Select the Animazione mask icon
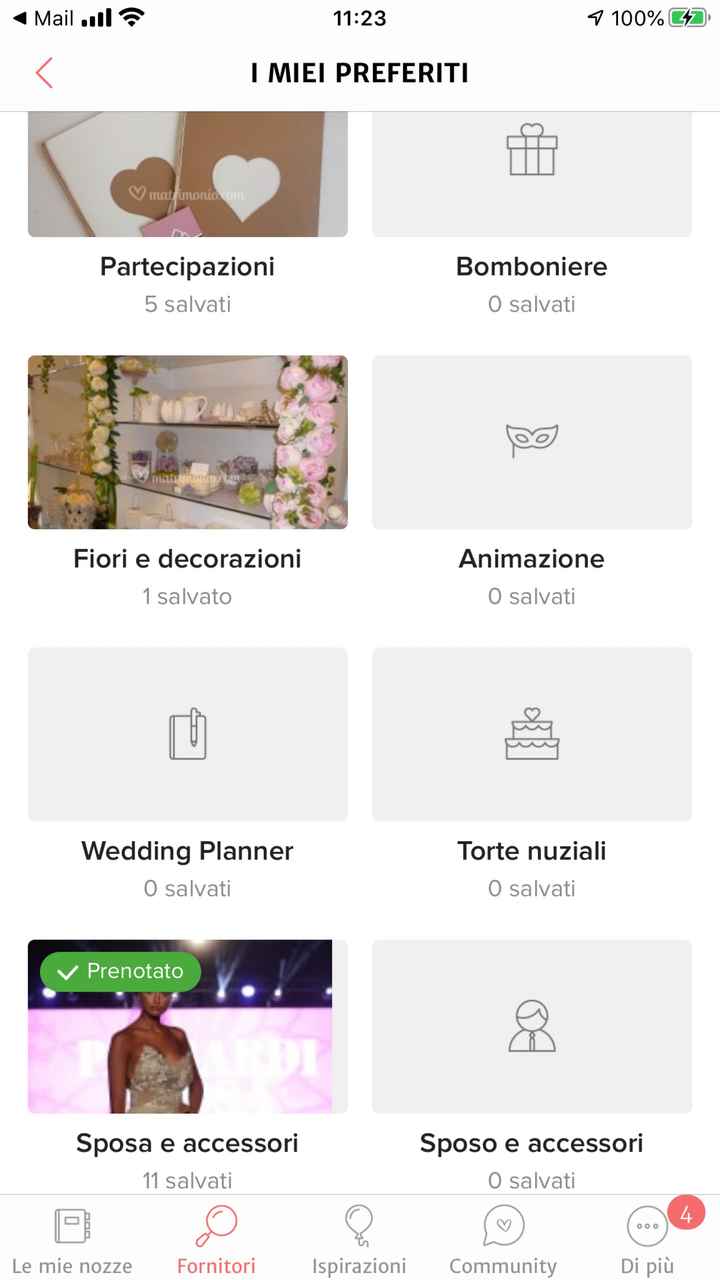This screenshot has height=1280, width=720. pos(531,440)
